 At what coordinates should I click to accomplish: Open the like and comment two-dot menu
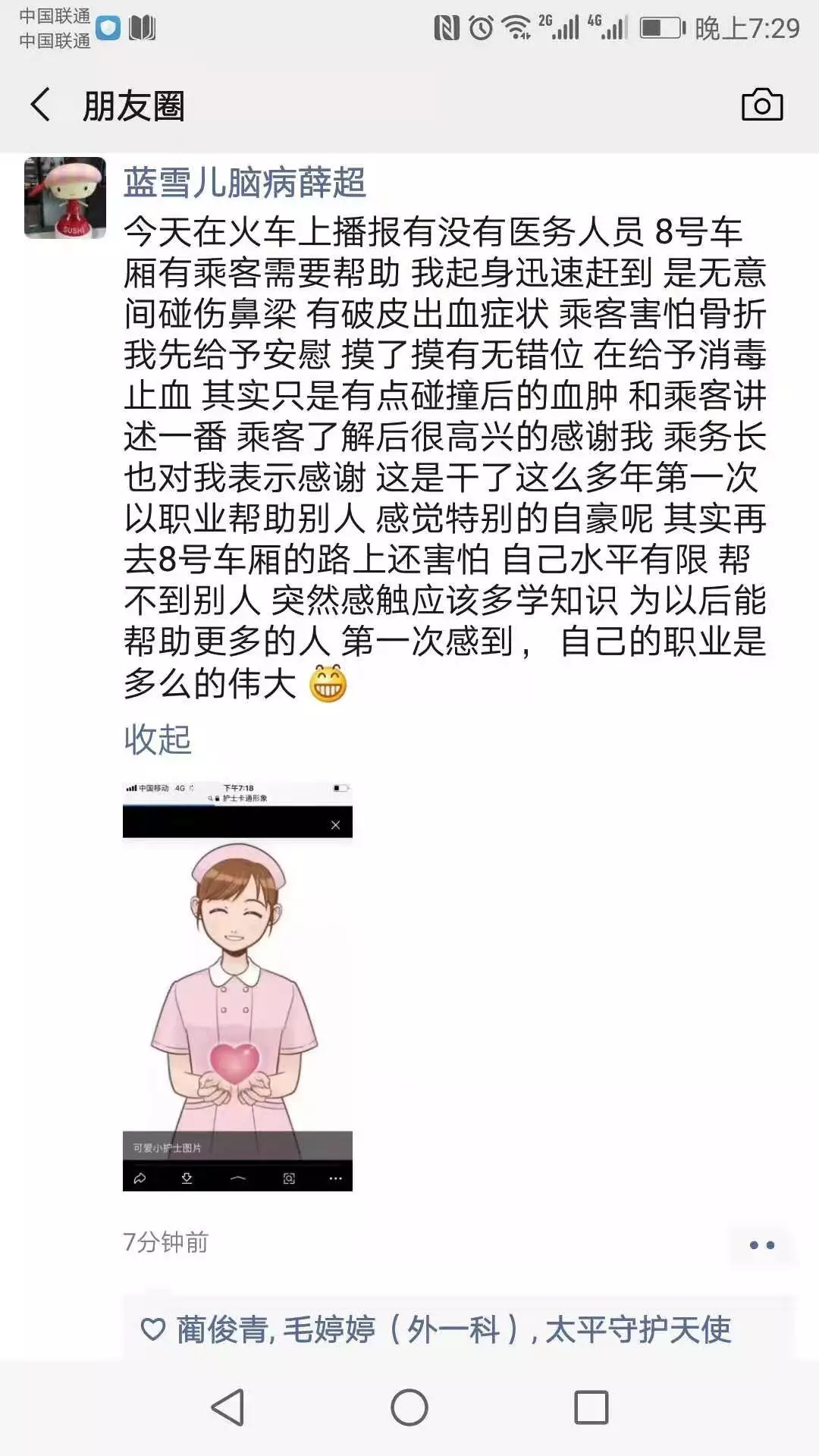[x=761, y=1245]
